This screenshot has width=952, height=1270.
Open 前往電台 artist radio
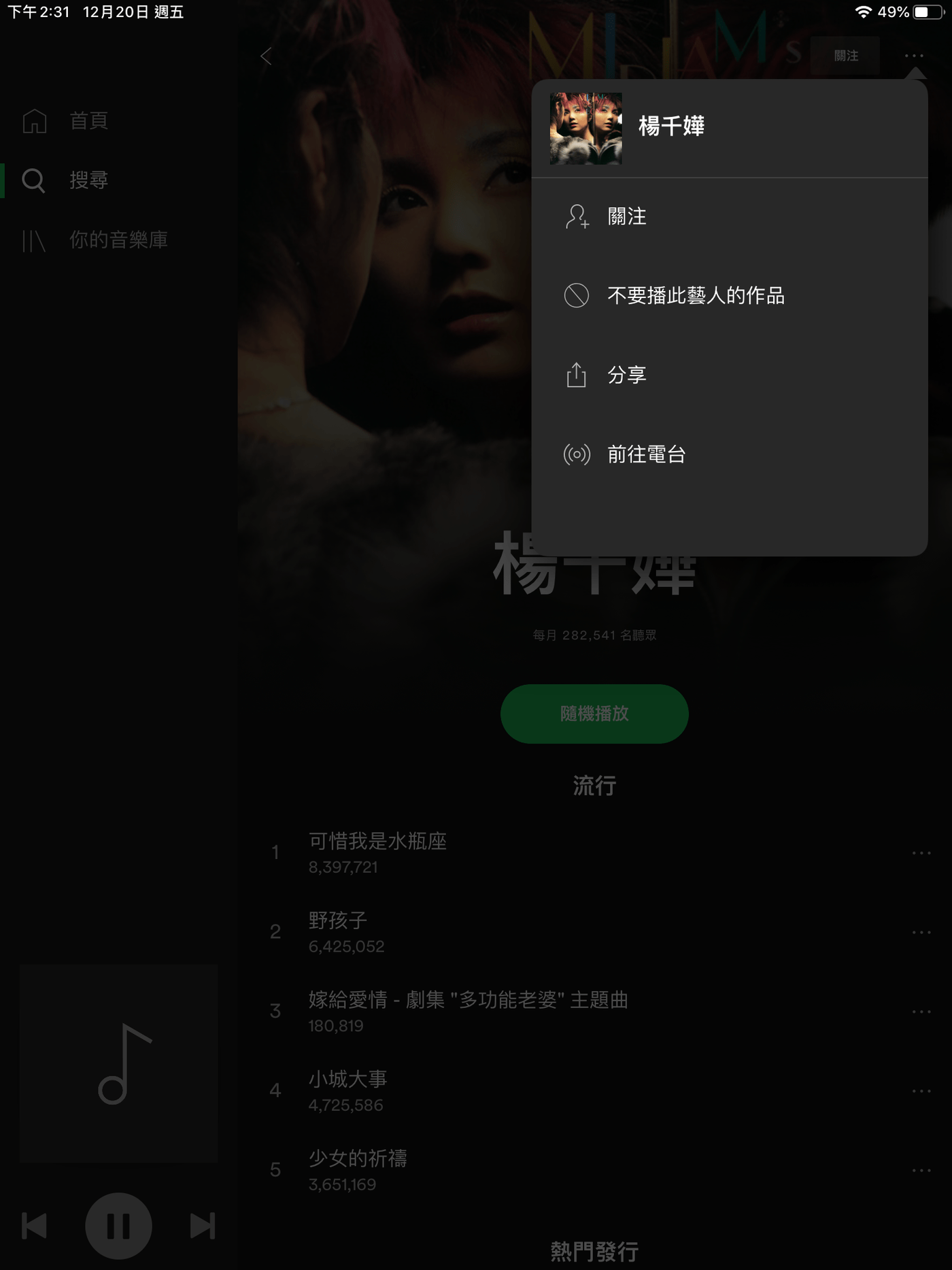(x=645, y=454)
